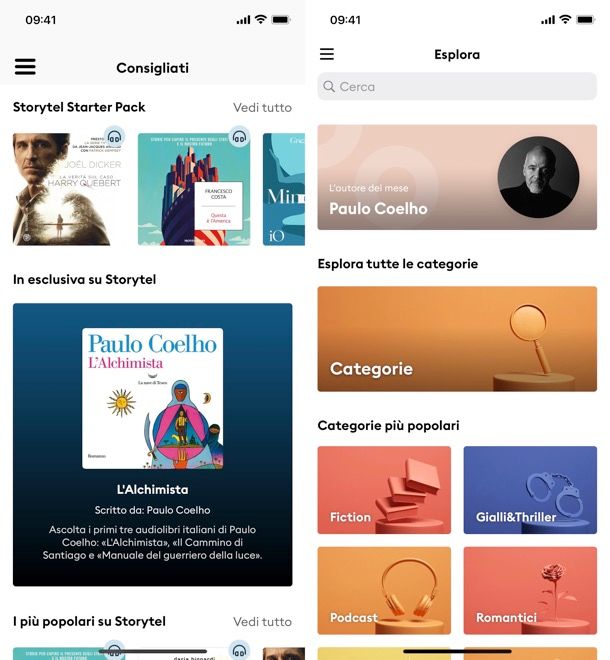Open the hamburger menu on Esplora screen
The width and height of the screenshot is (610, 660).
click(x=327, y=55)
